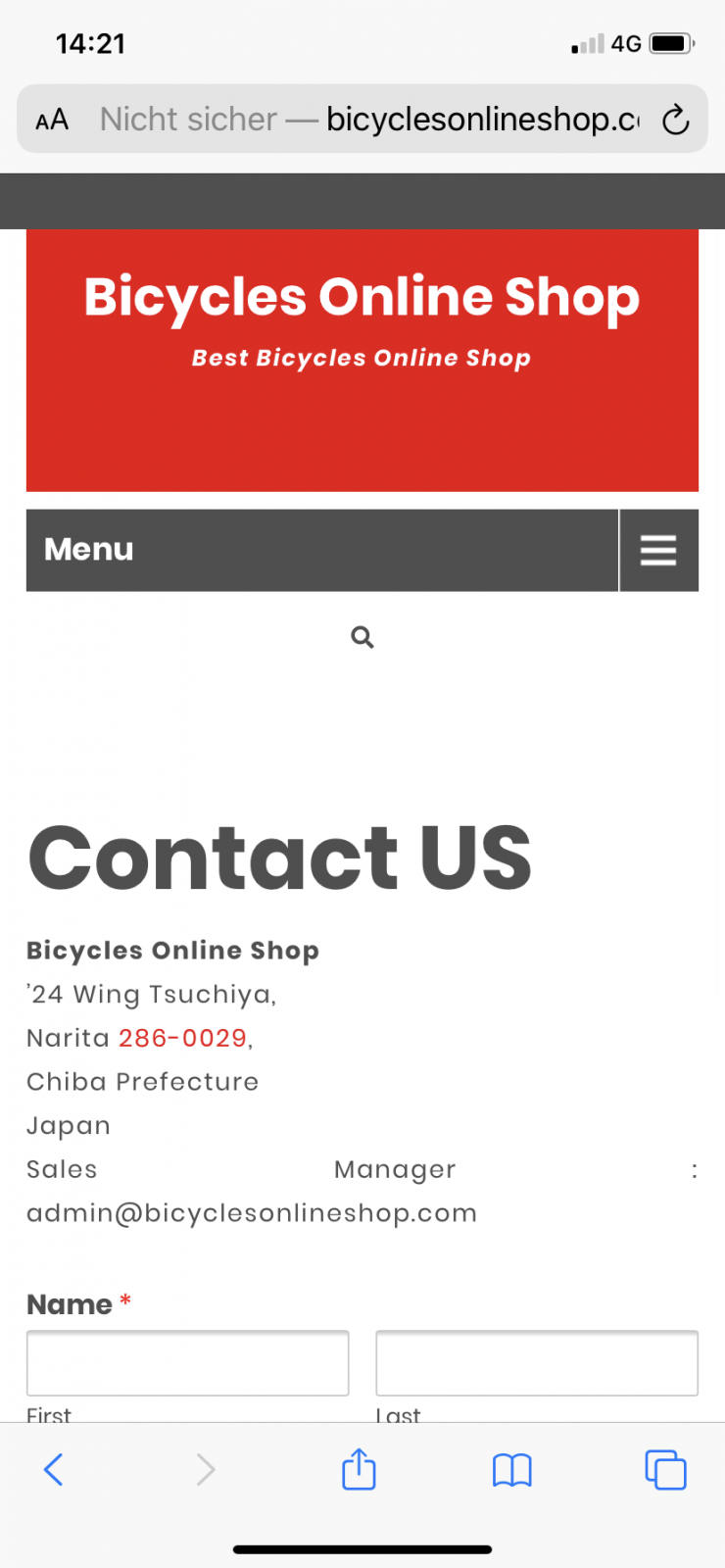The image size is (725, 1568).
Task: Tap the search magnifier icon
Action: pyautogui.click(x=362, y=637)
